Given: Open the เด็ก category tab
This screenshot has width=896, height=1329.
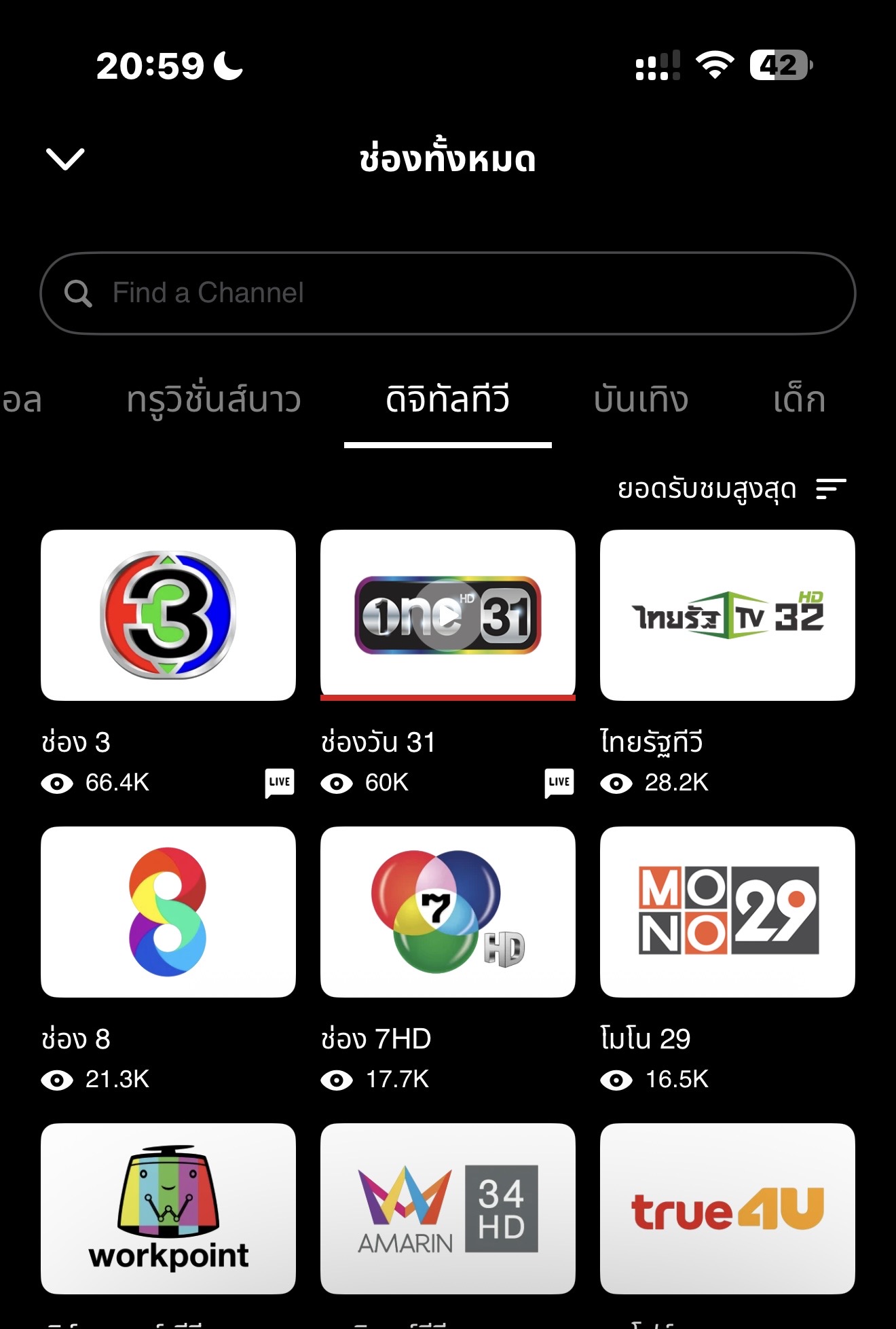Looking at the screenshot, I should coord(799,399).
